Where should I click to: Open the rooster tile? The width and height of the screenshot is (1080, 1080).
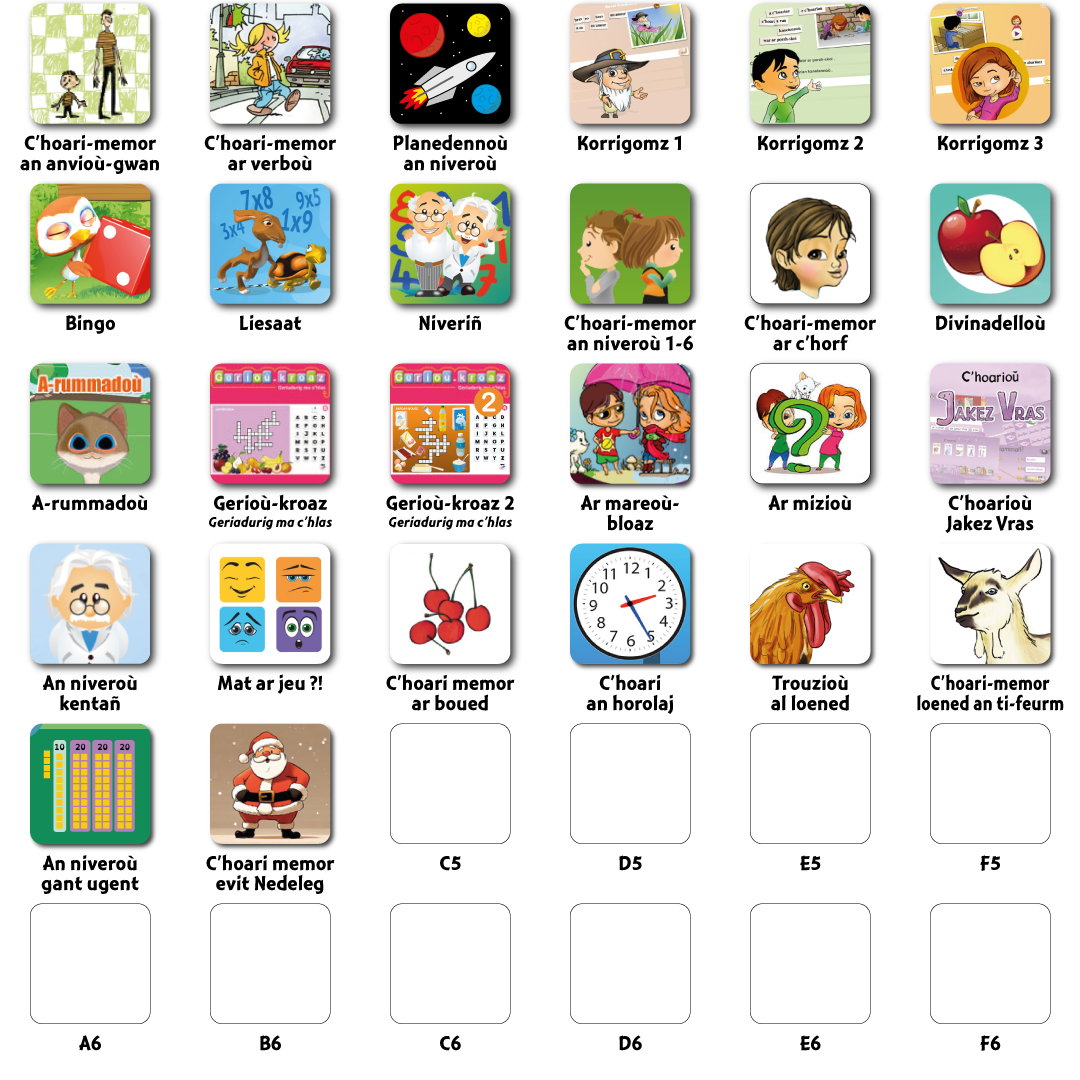[x=810, y=603]
